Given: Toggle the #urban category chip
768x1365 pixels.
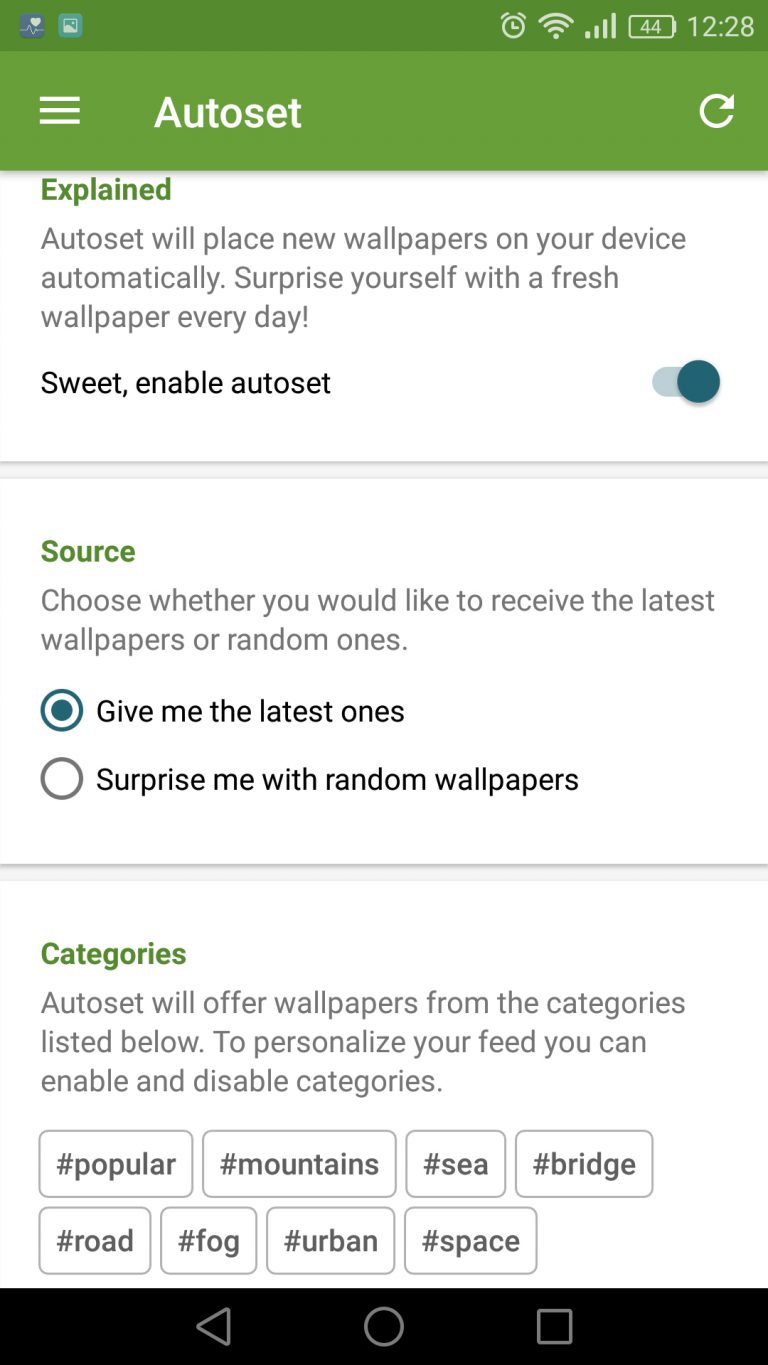Looking at the screenshot, I should click(331, 1241).
